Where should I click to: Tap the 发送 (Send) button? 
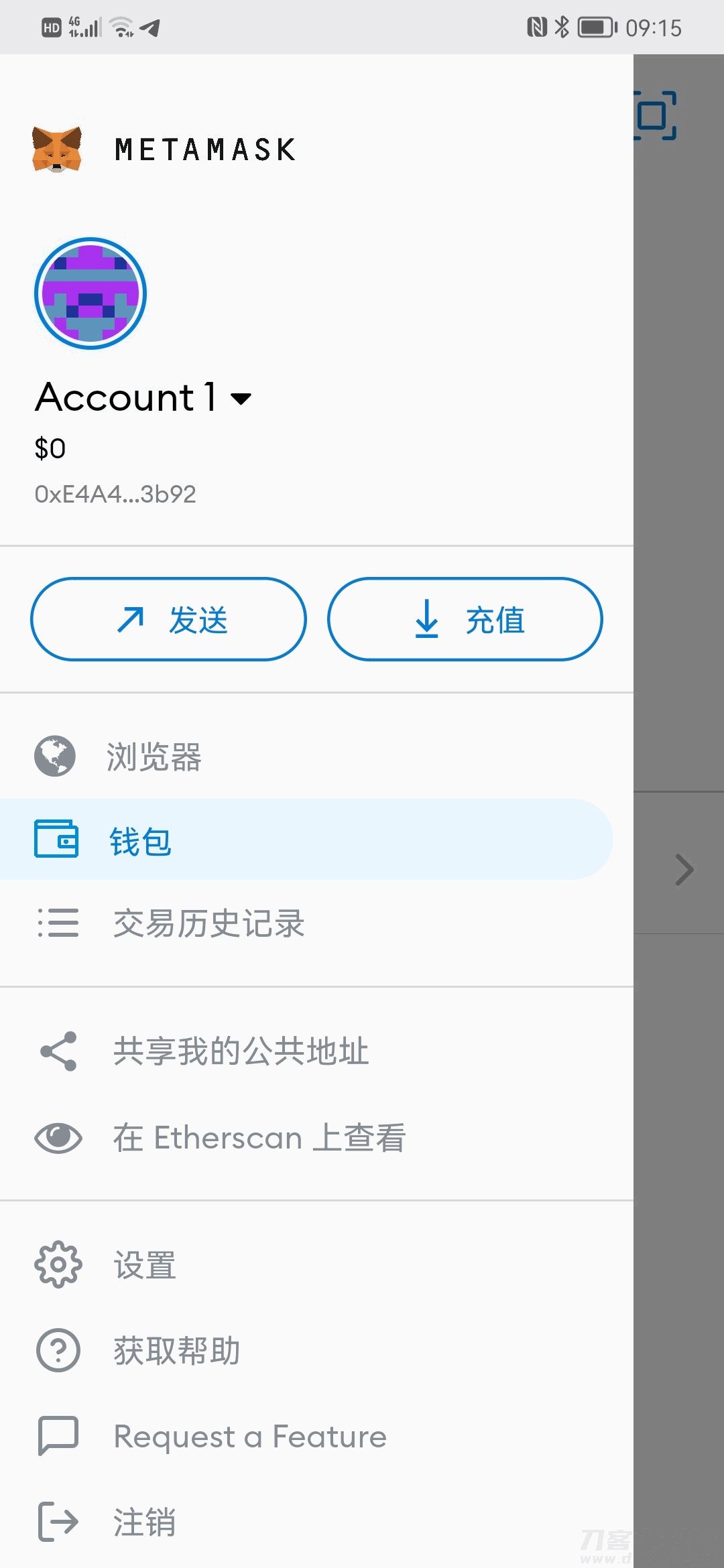pyautogui.click(x=169, y=619)
